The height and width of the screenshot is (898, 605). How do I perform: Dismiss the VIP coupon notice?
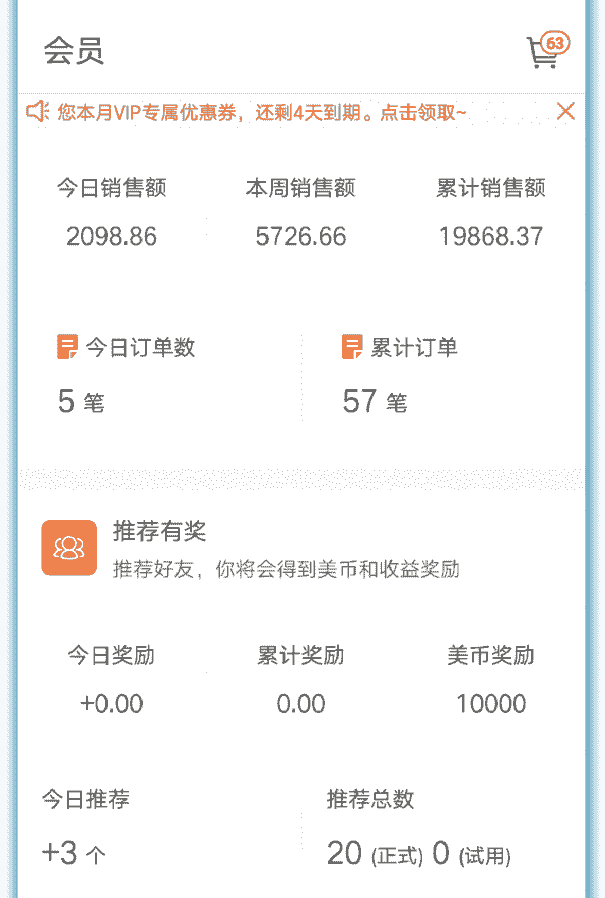[565, 111]
